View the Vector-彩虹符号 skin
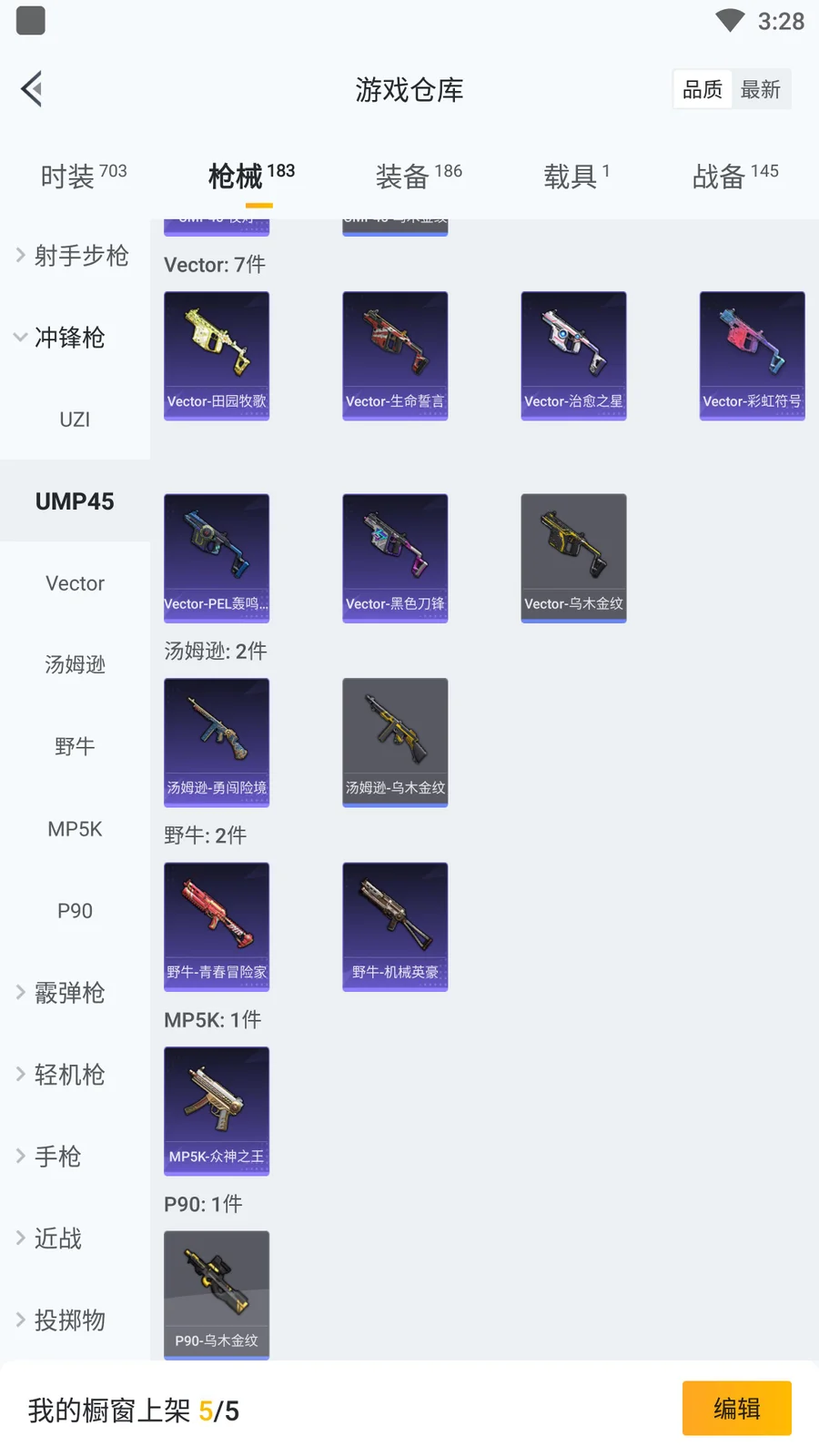Viewport: 819px width, 1456px height. coord(752,355)
